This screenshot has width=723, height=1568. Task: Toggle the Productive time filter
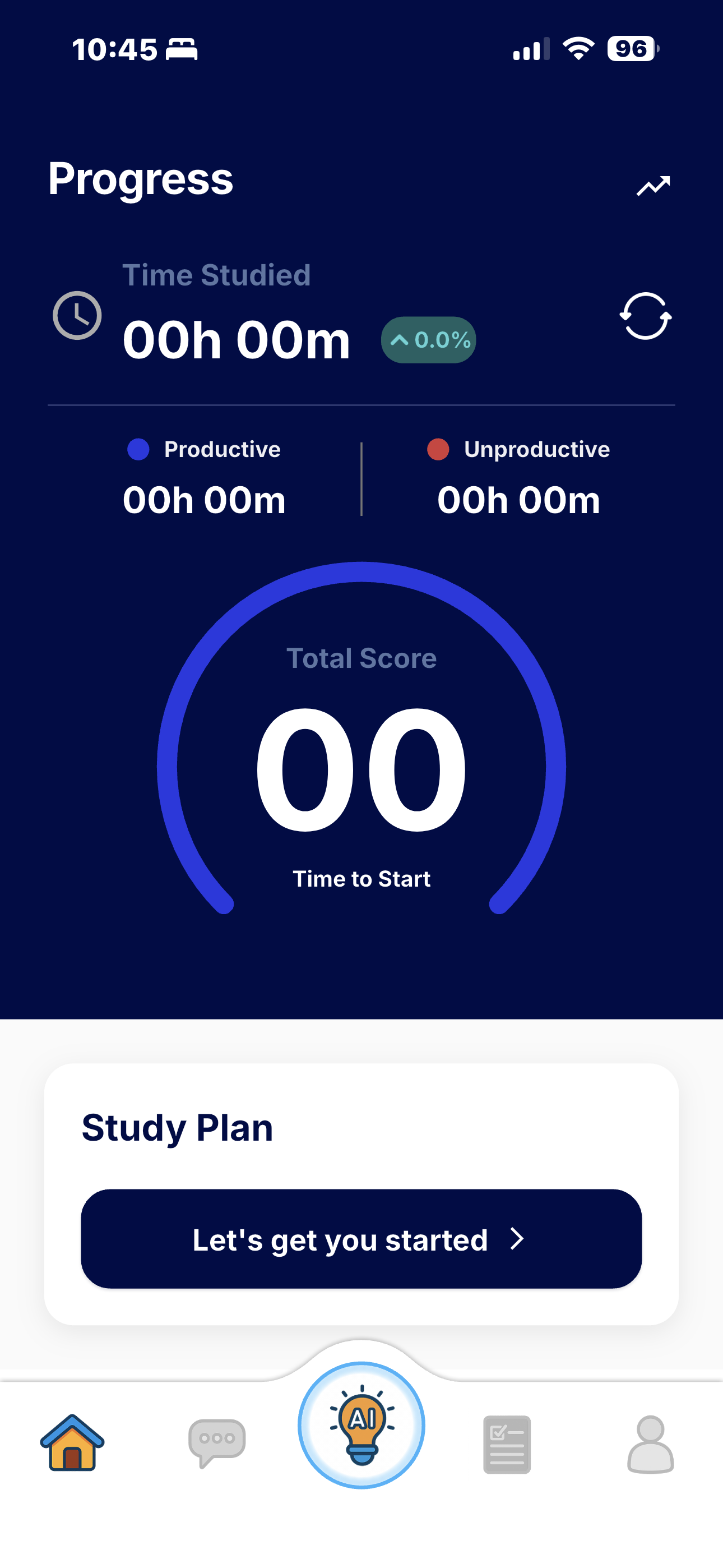[x=203, y=449]
